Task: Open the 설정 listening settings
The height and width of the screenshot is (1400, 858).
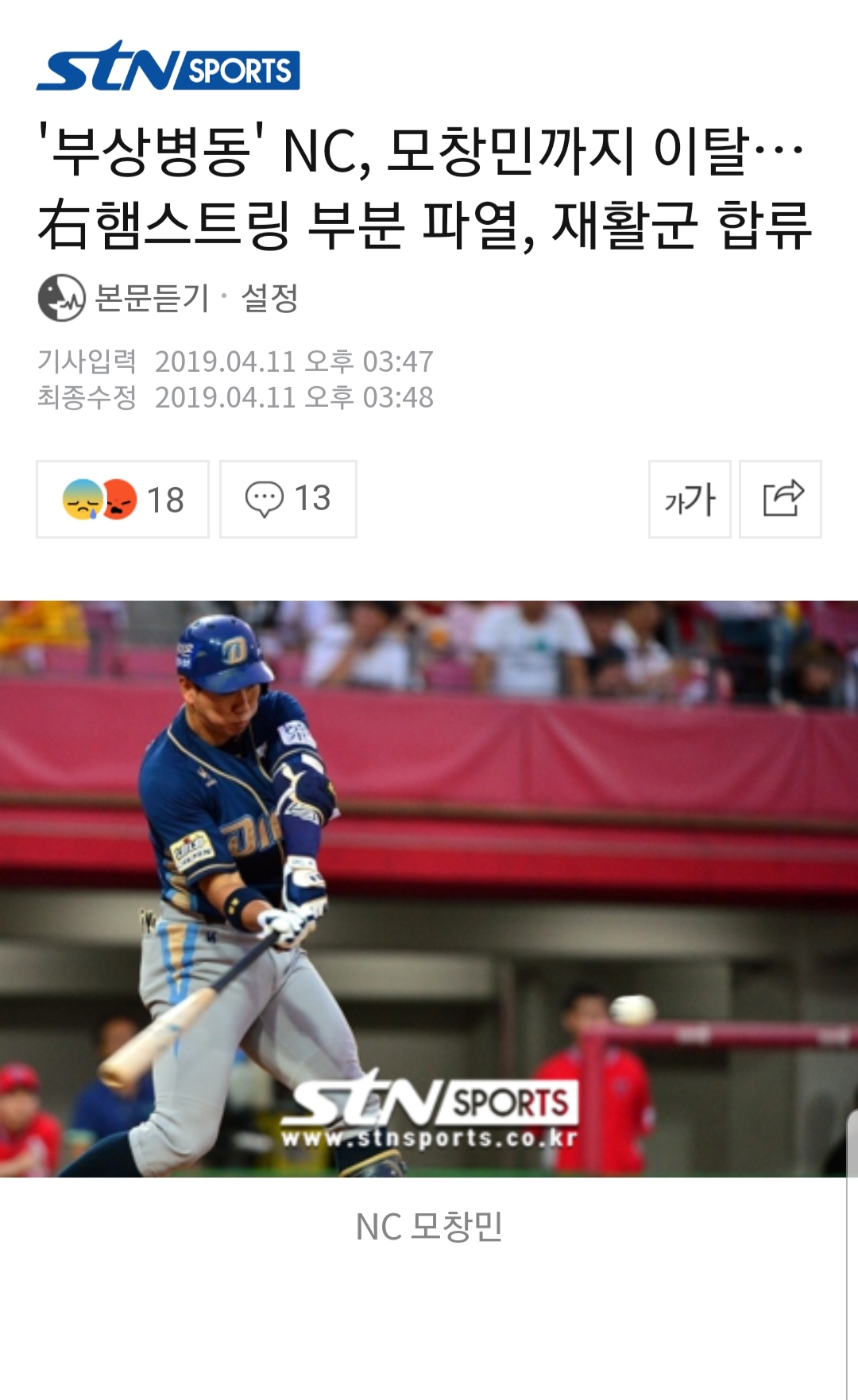Action: point(269,298)
